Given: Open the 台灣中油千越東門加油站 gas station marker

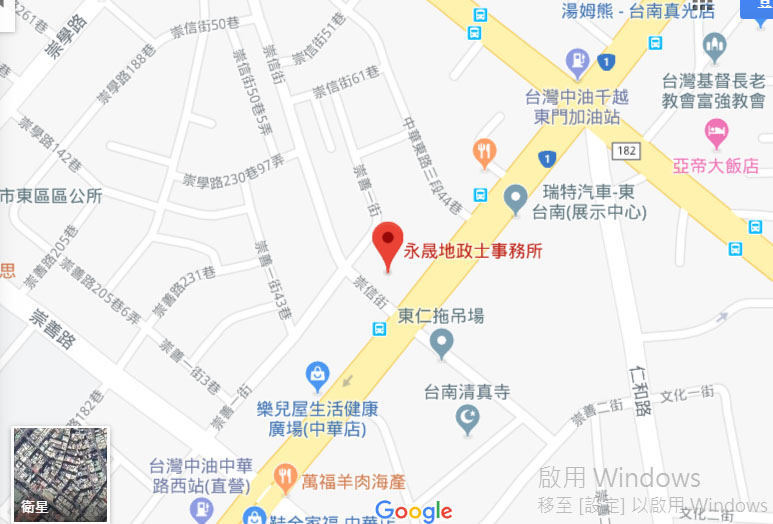Looking at the screenshot, I should 577,63.
